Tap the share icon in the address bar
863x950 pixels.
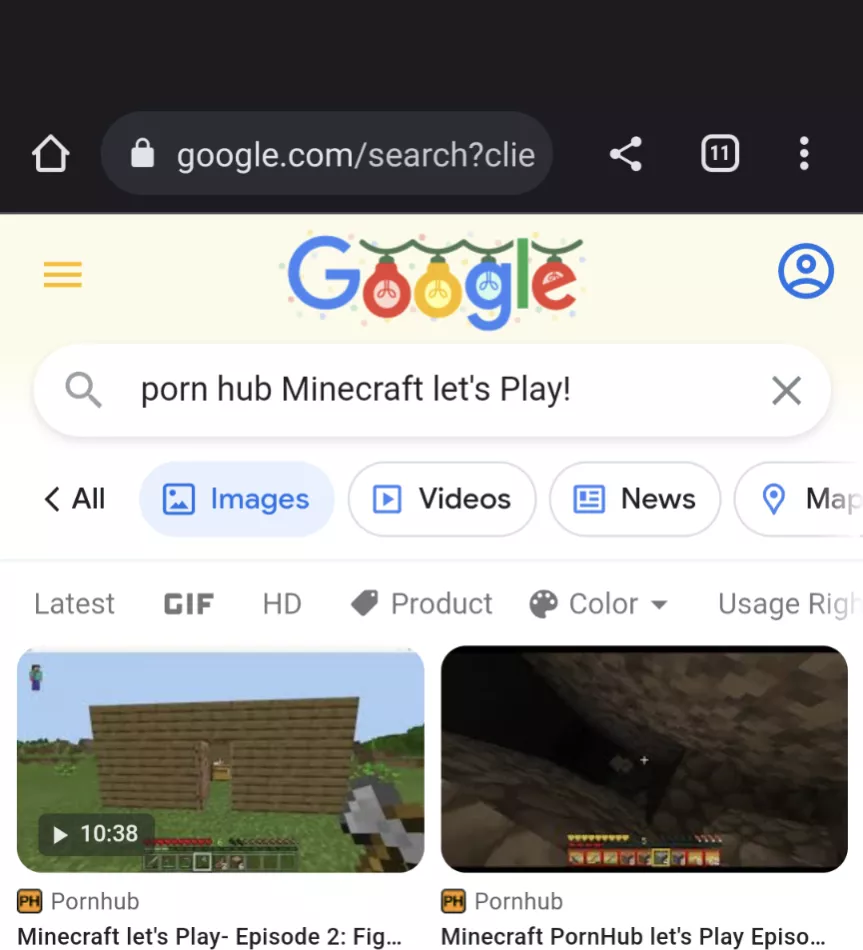pos(625,154)
